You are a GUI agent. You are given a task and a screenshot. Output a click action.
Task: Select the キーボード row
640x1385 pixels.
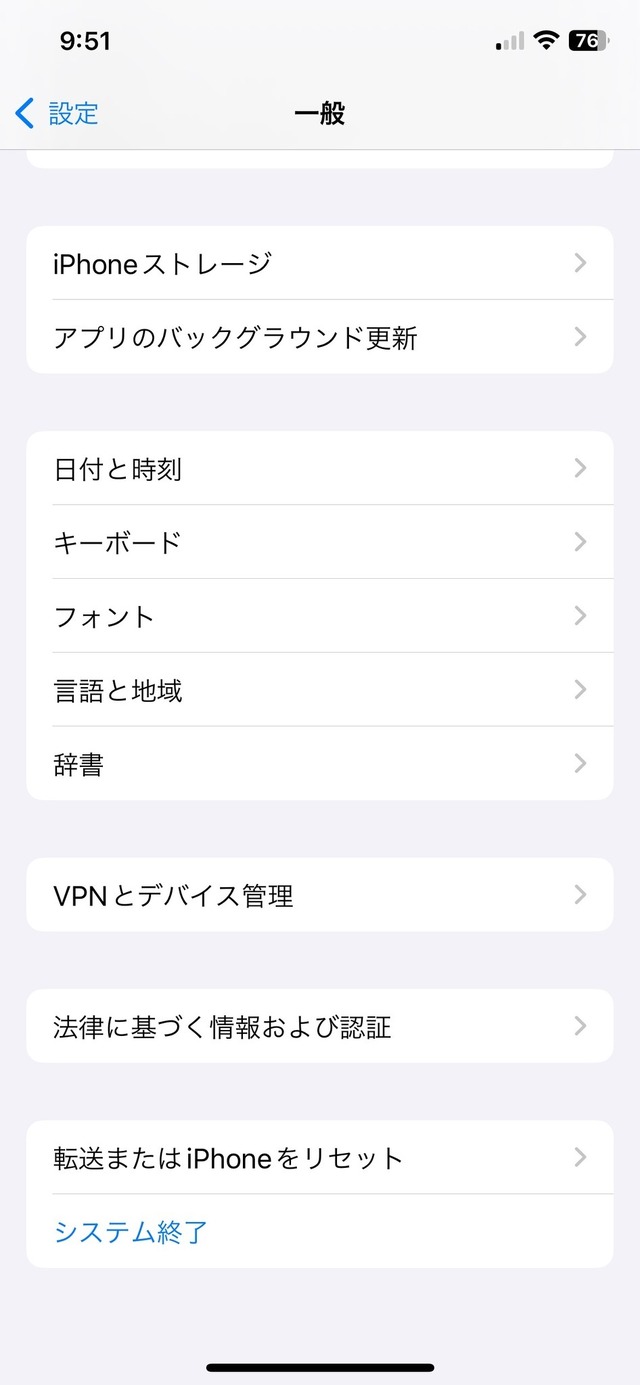(x=320, y=542)
